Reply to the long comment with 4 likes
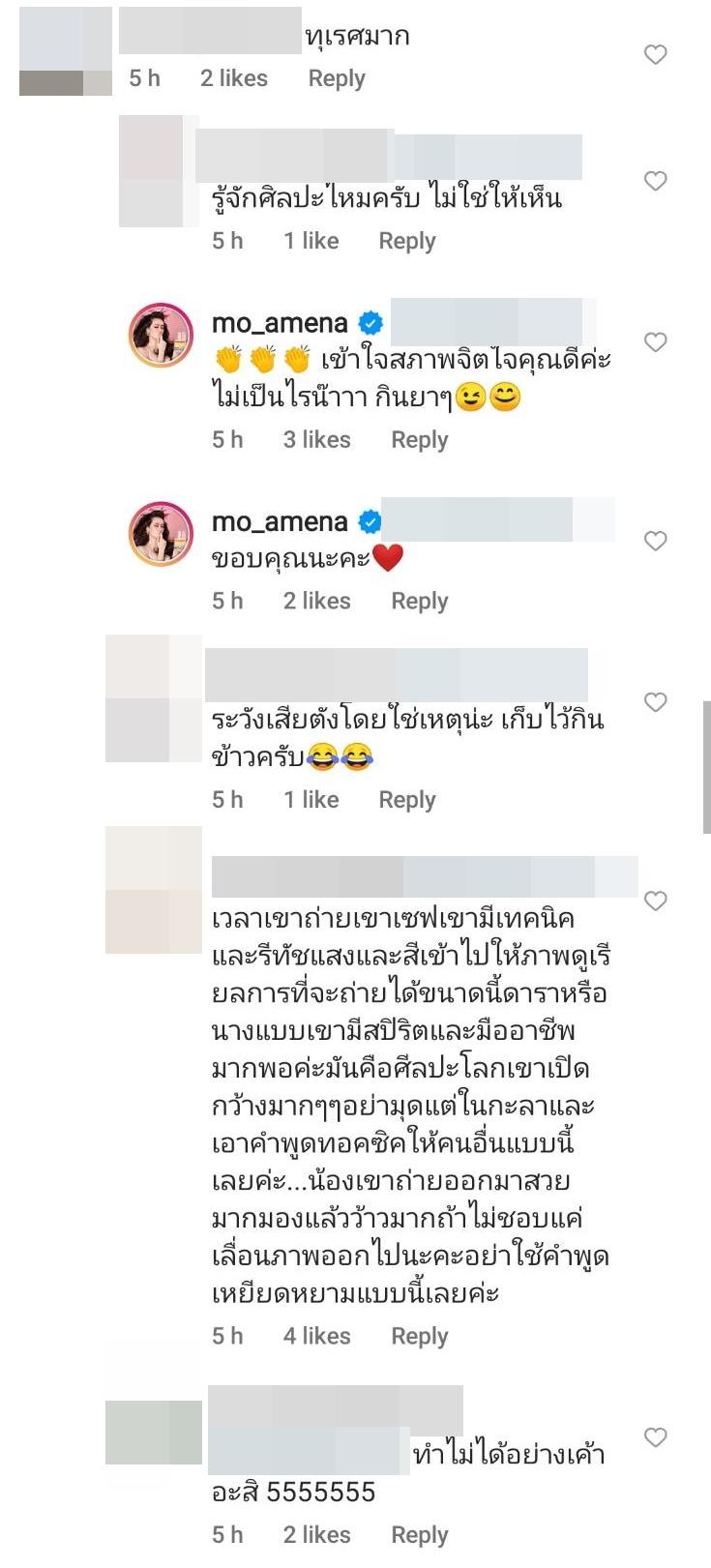 point(419,1337)
